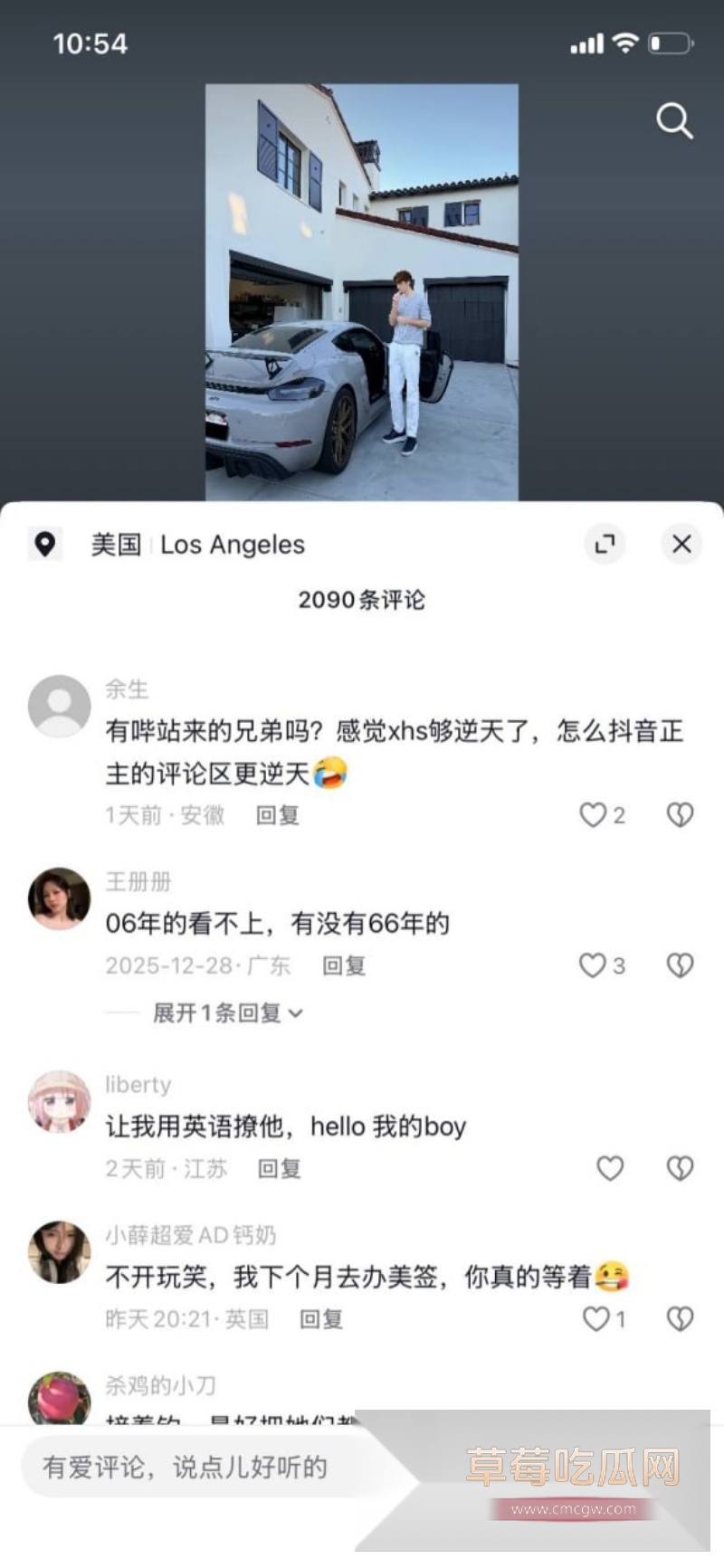Tap 回复 on liberty's comment
This screenshot has width=724, height=1568.
(278, 1168)
